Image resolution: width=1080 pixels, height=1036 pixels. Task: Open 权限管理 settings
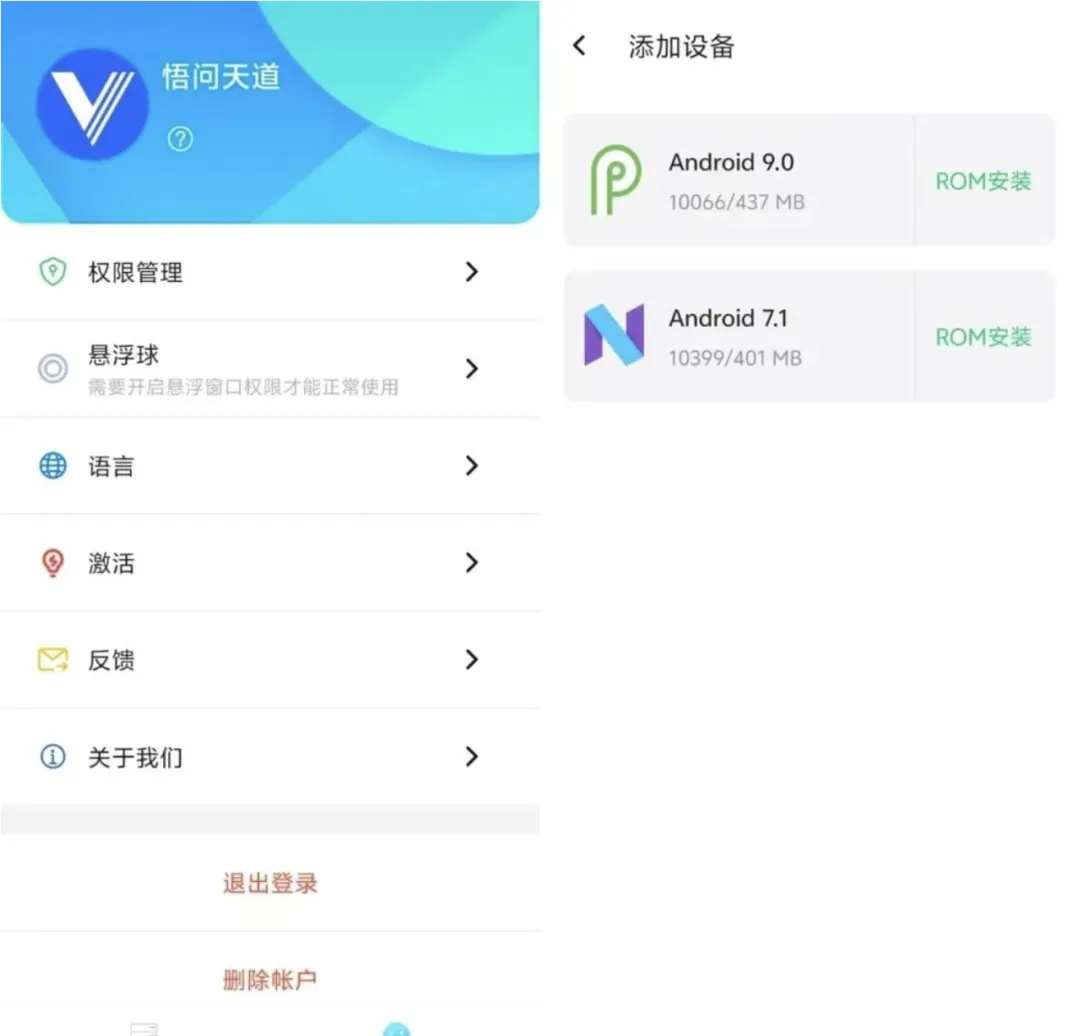pyautogui.click(x=270, y=272)
